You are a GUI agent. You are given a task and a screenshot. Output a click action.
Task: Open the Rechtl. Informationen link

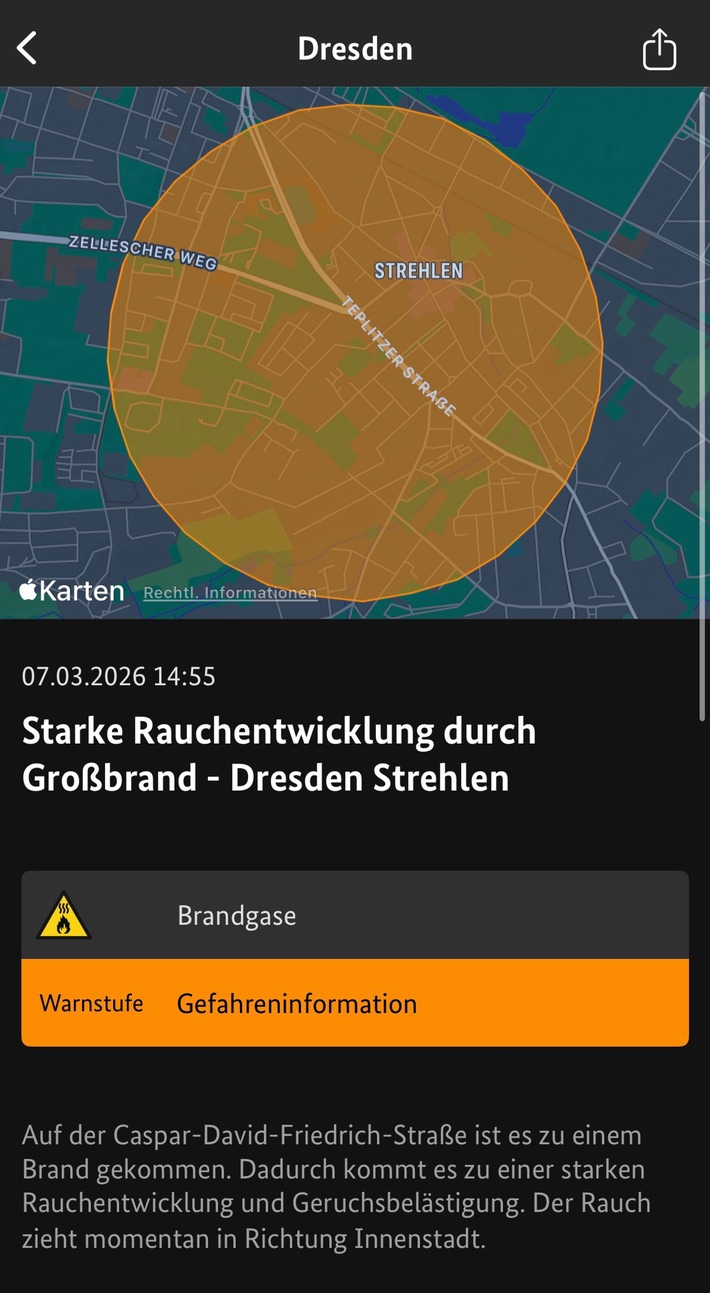230,593
